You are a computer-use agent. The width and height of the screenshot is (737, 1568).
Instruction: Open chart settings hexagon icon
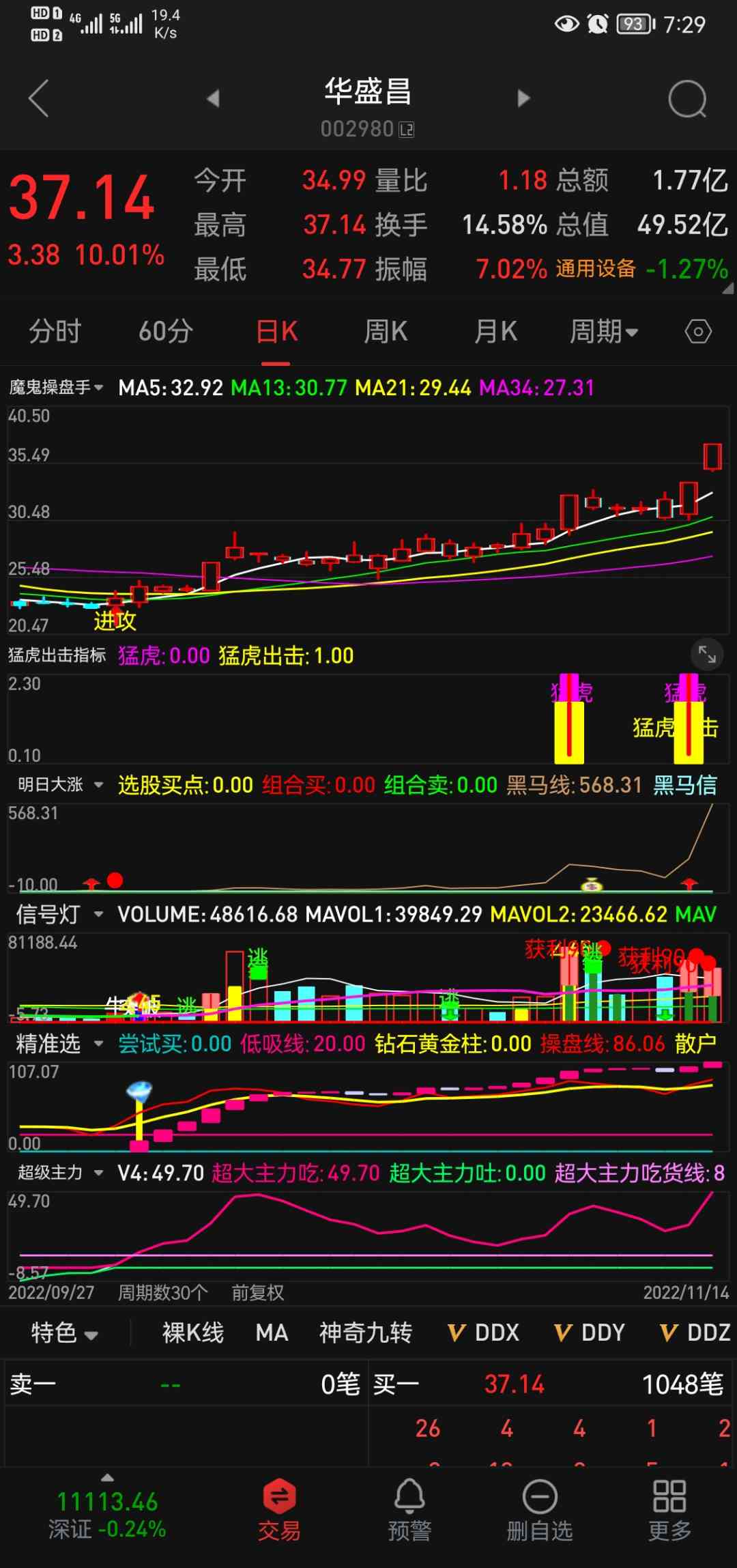pos(698,332)
